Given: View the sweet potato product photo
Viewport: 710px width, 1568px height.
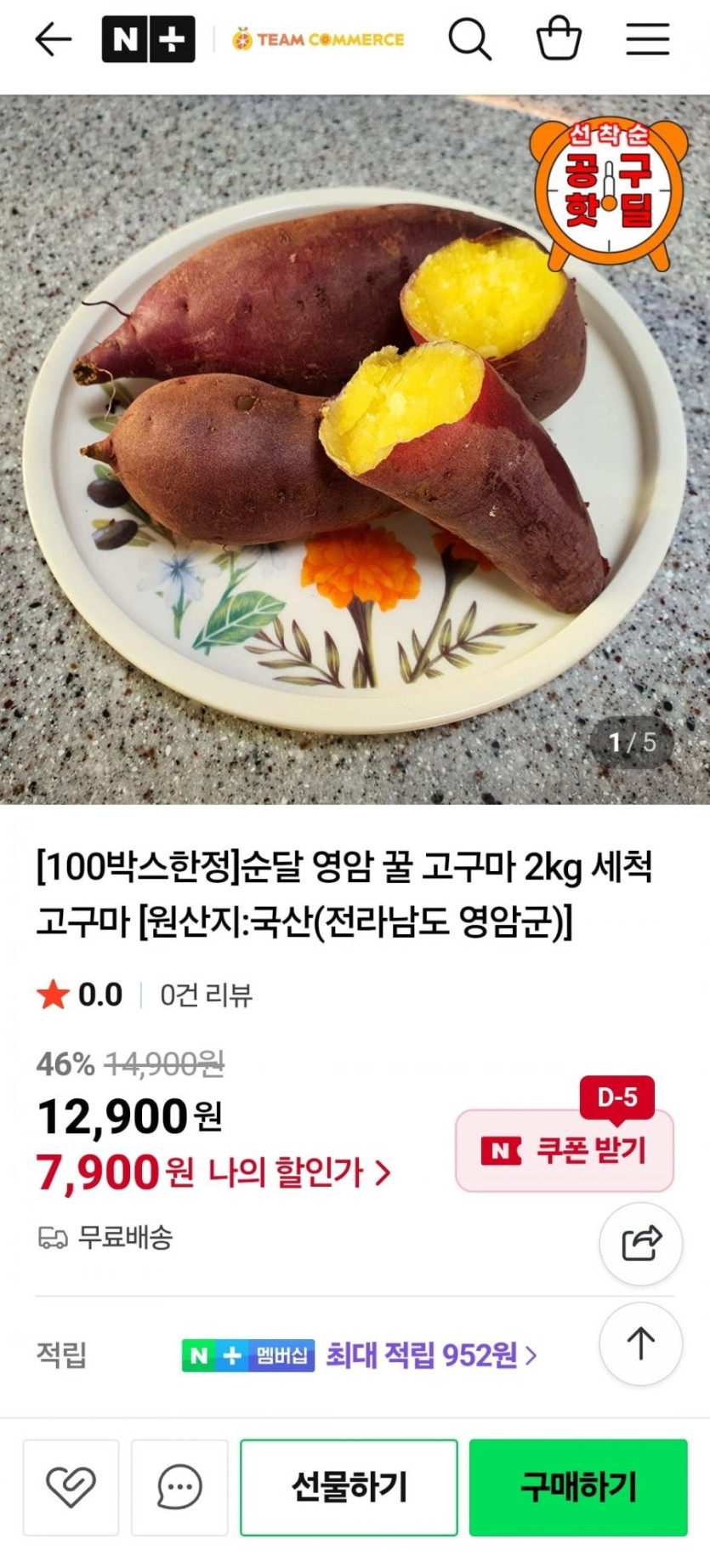Looking at the screenshot, I should (x=355, y=448).
